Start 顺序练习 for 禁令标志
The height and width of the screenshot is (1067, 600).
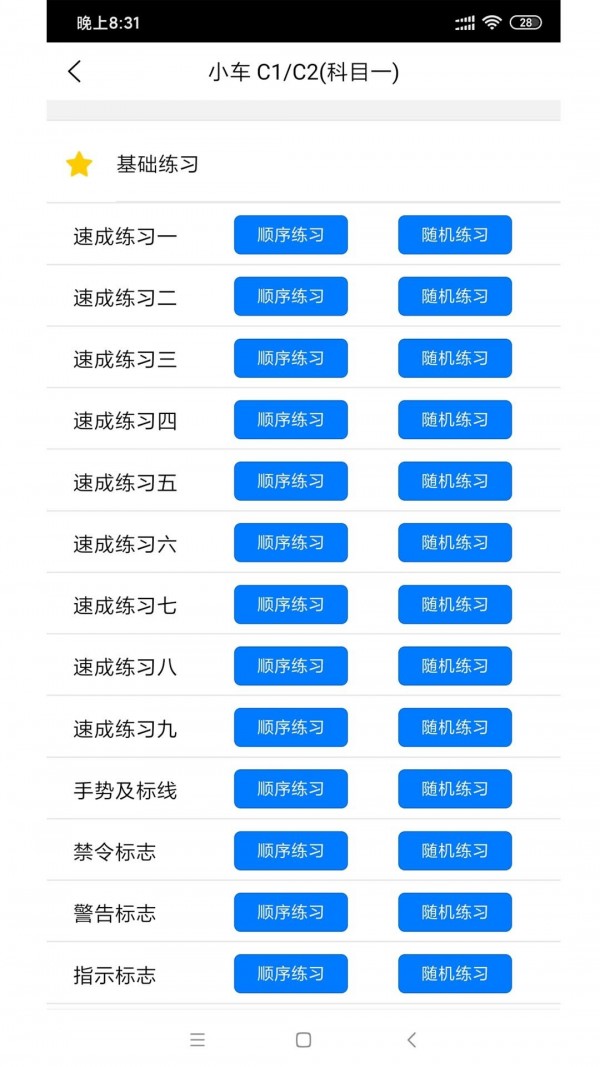pyautogui.click(x=291, y=851)
